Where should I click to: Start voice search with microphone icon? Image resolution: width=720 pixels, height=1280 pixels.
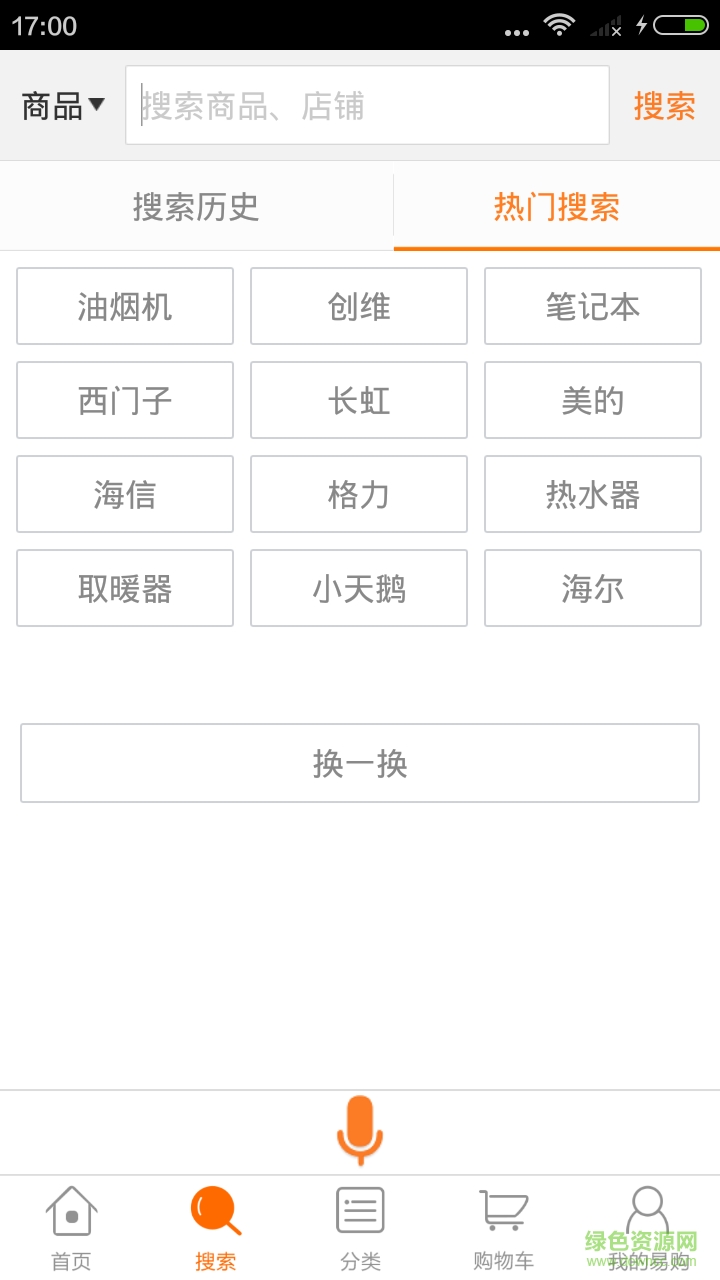click(x=360, y=1130)
